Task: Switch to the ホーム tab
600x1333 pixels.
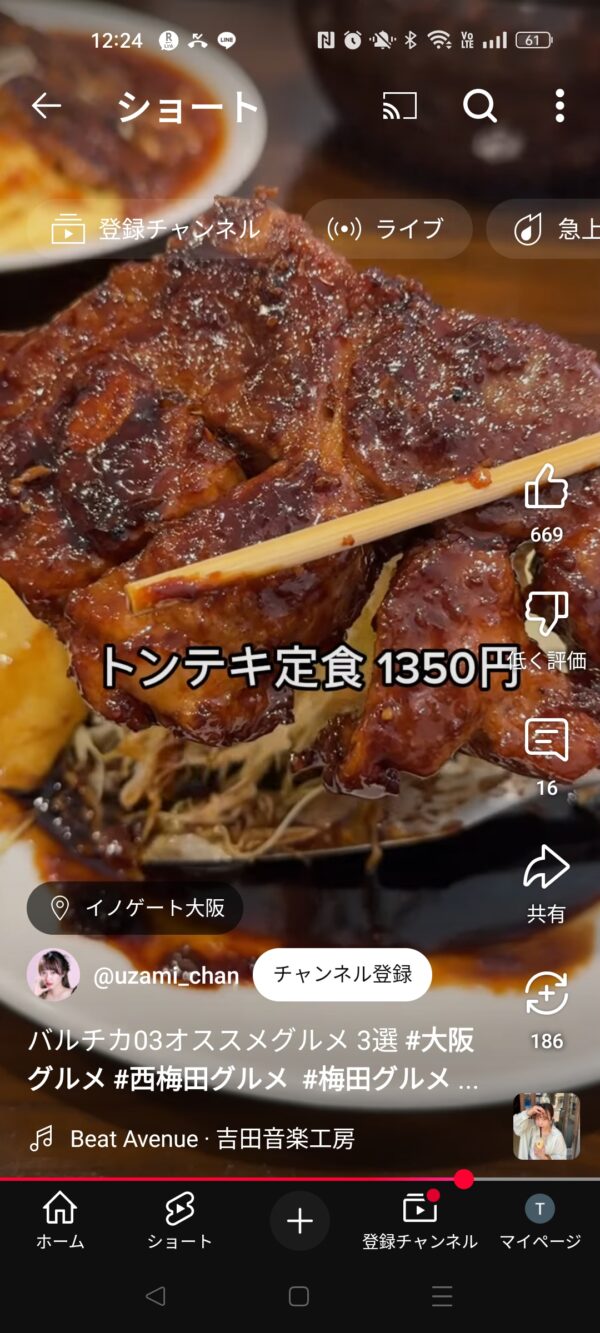Action: pyautogui.click(x=60, y=1220)
